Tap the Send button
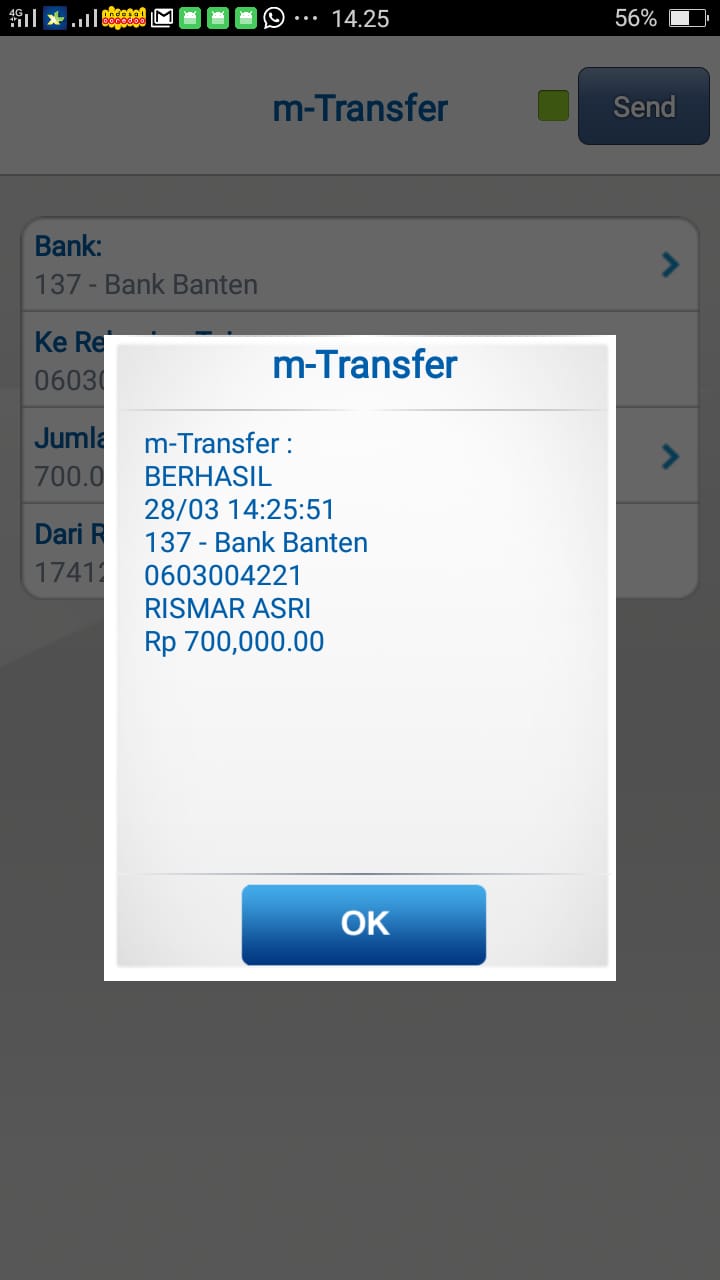The image size is (720, 1280). click(x=643, y=107)
